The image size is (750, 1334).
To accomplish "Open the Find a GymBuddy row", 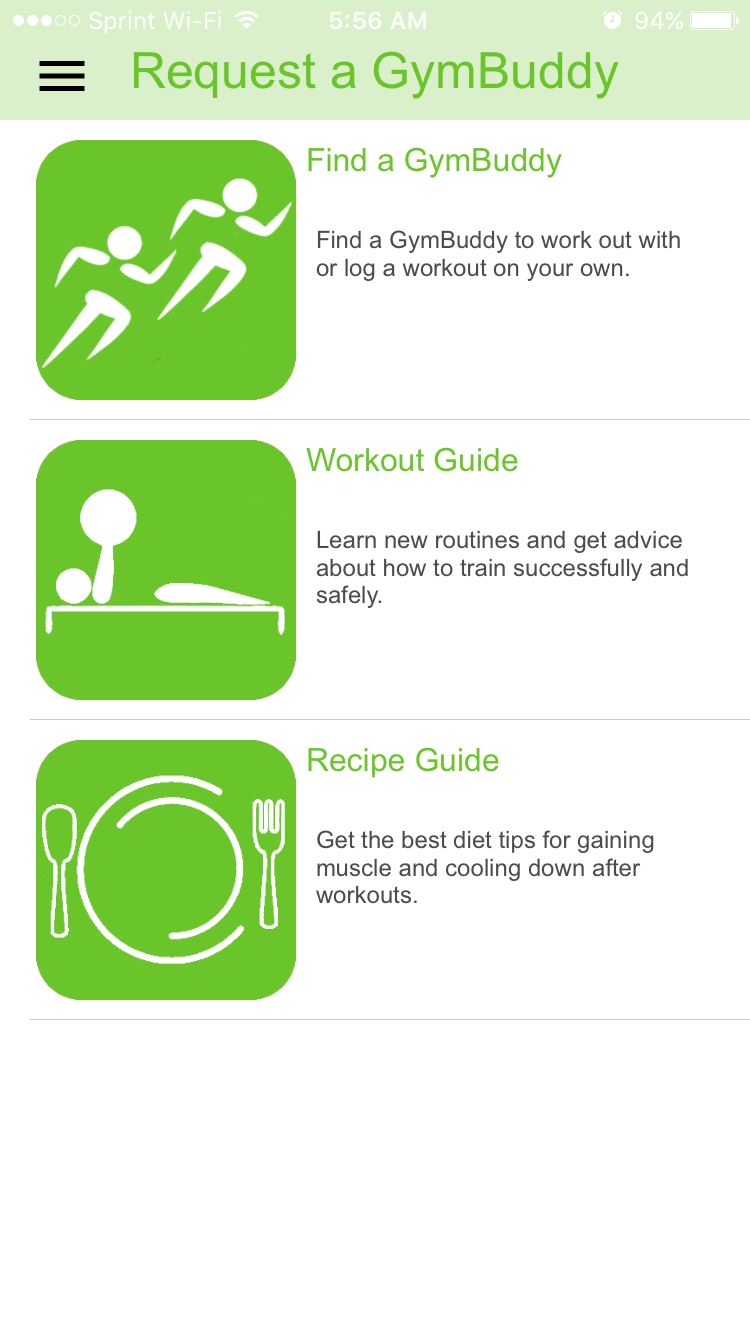I will click(390, 270).
